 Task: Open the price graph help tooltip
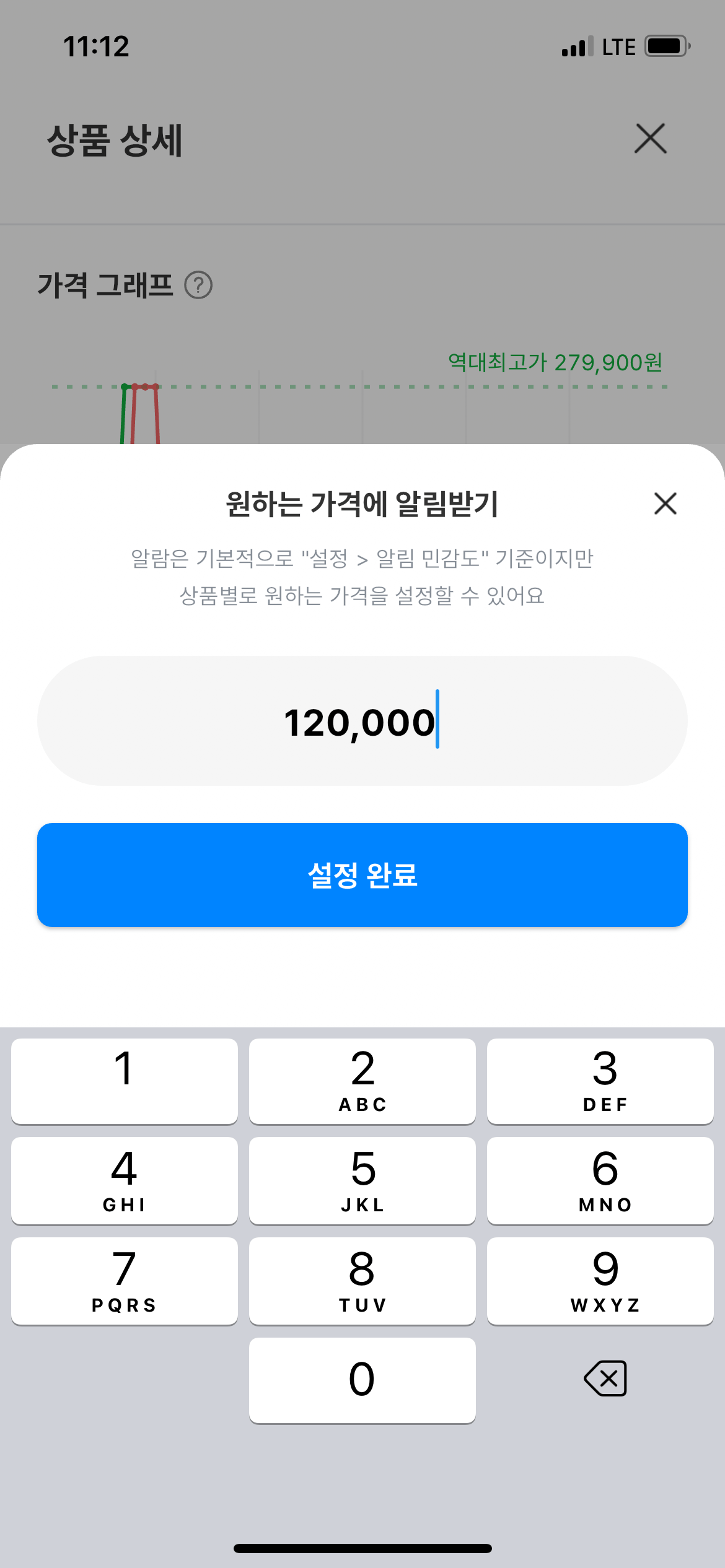tap(198, 285)
